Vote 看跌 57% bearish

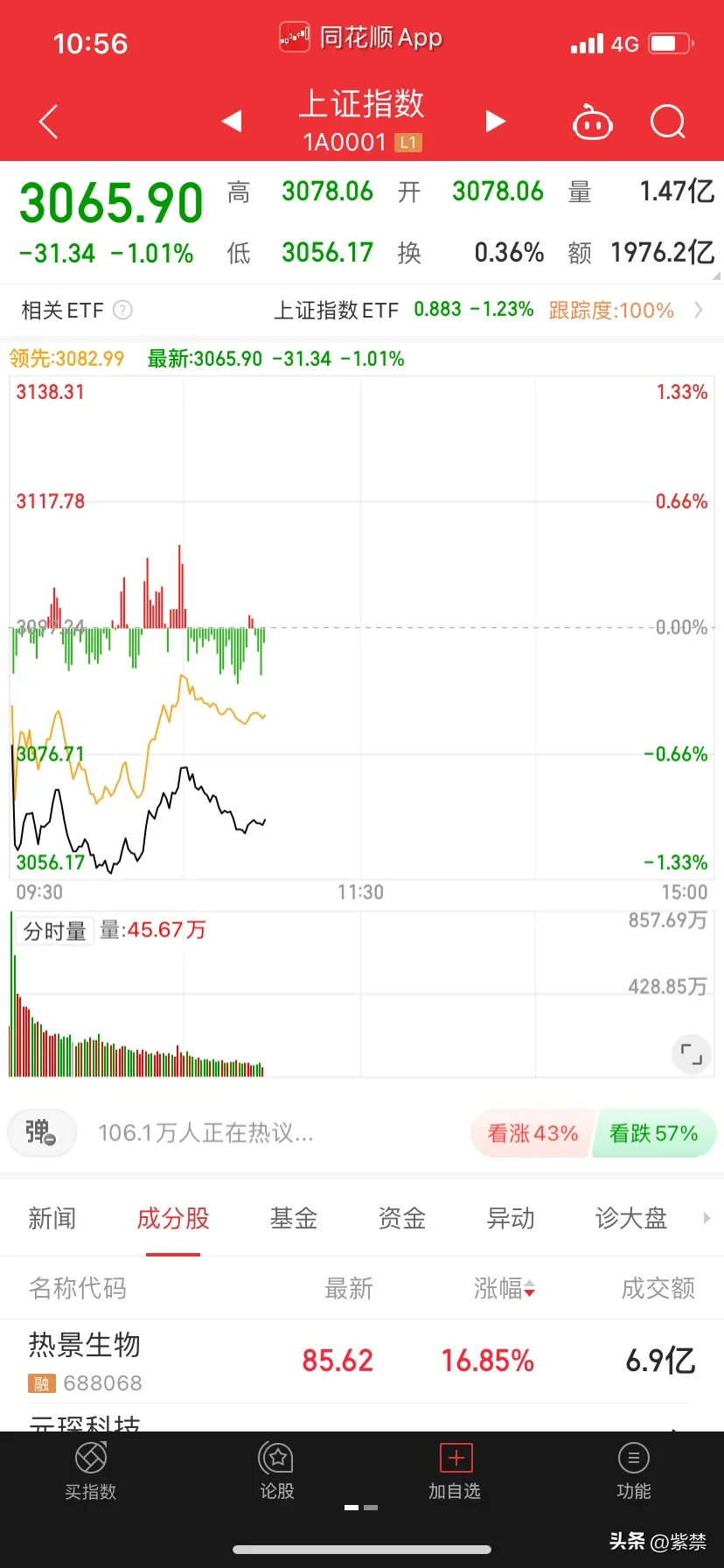click(x=654, y=1133)
